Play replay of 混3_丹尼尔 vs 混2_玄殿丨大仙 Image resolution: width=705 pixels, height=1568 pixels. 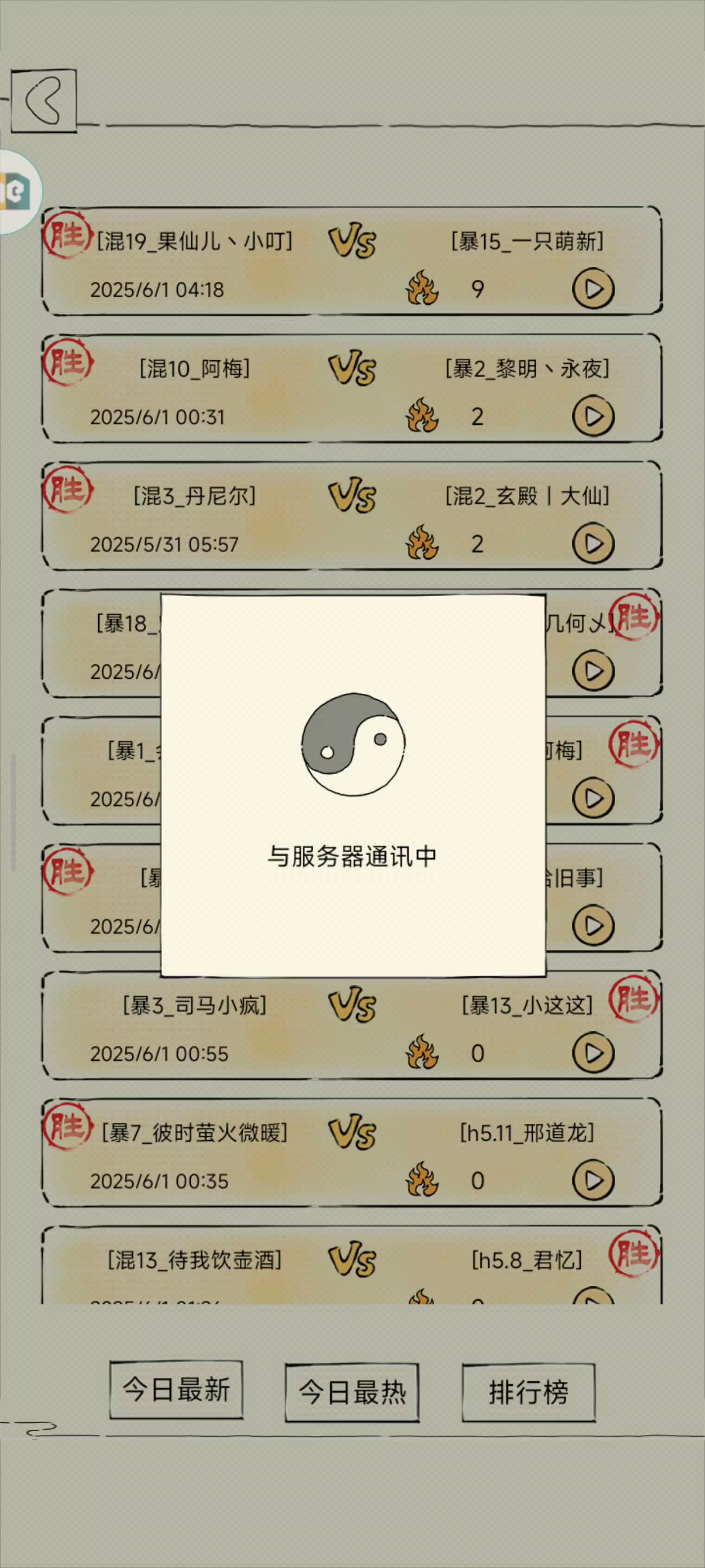click(592, 543)
